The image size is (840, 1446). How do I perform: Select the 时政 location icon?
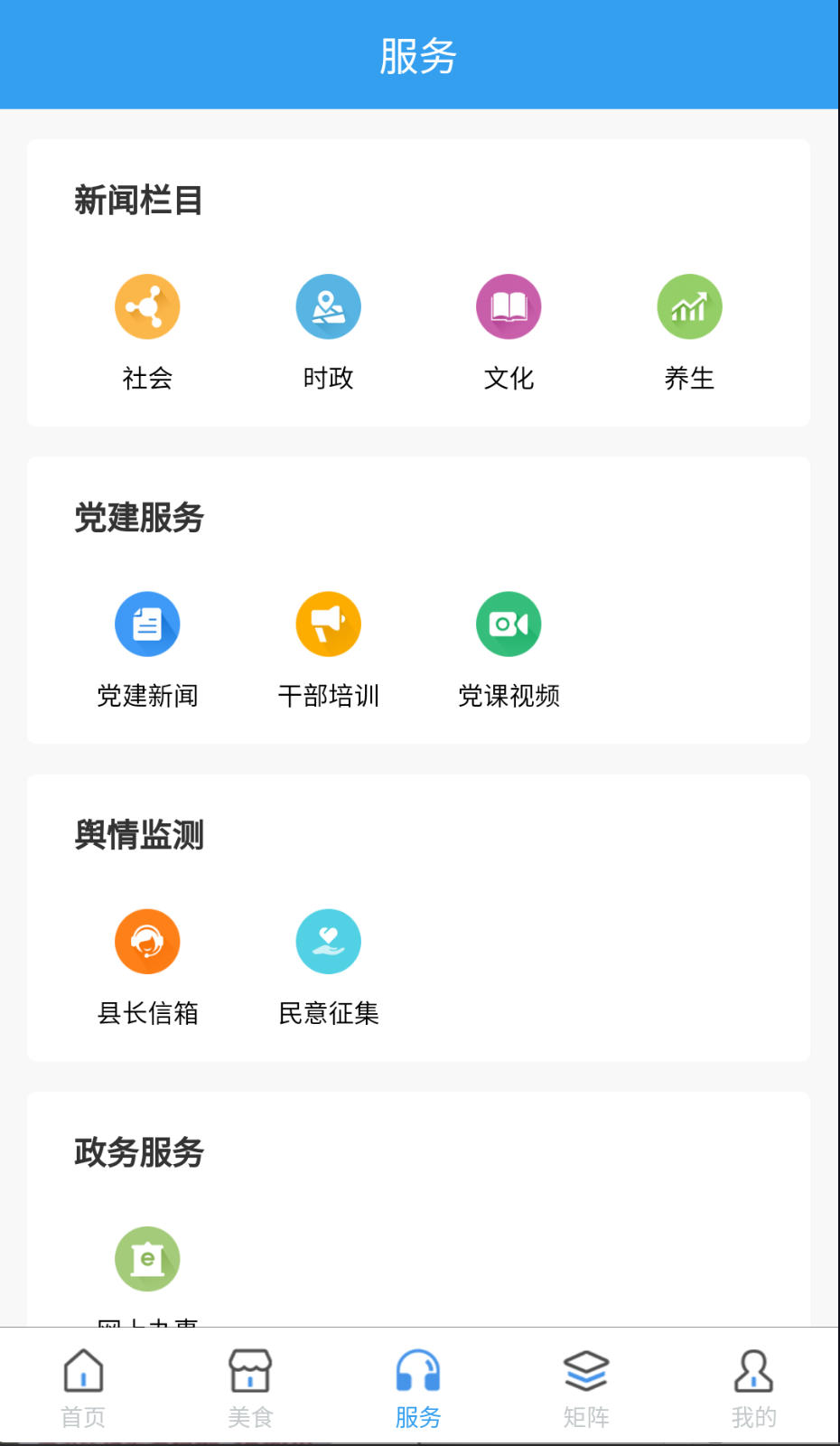tap(328, 306)
